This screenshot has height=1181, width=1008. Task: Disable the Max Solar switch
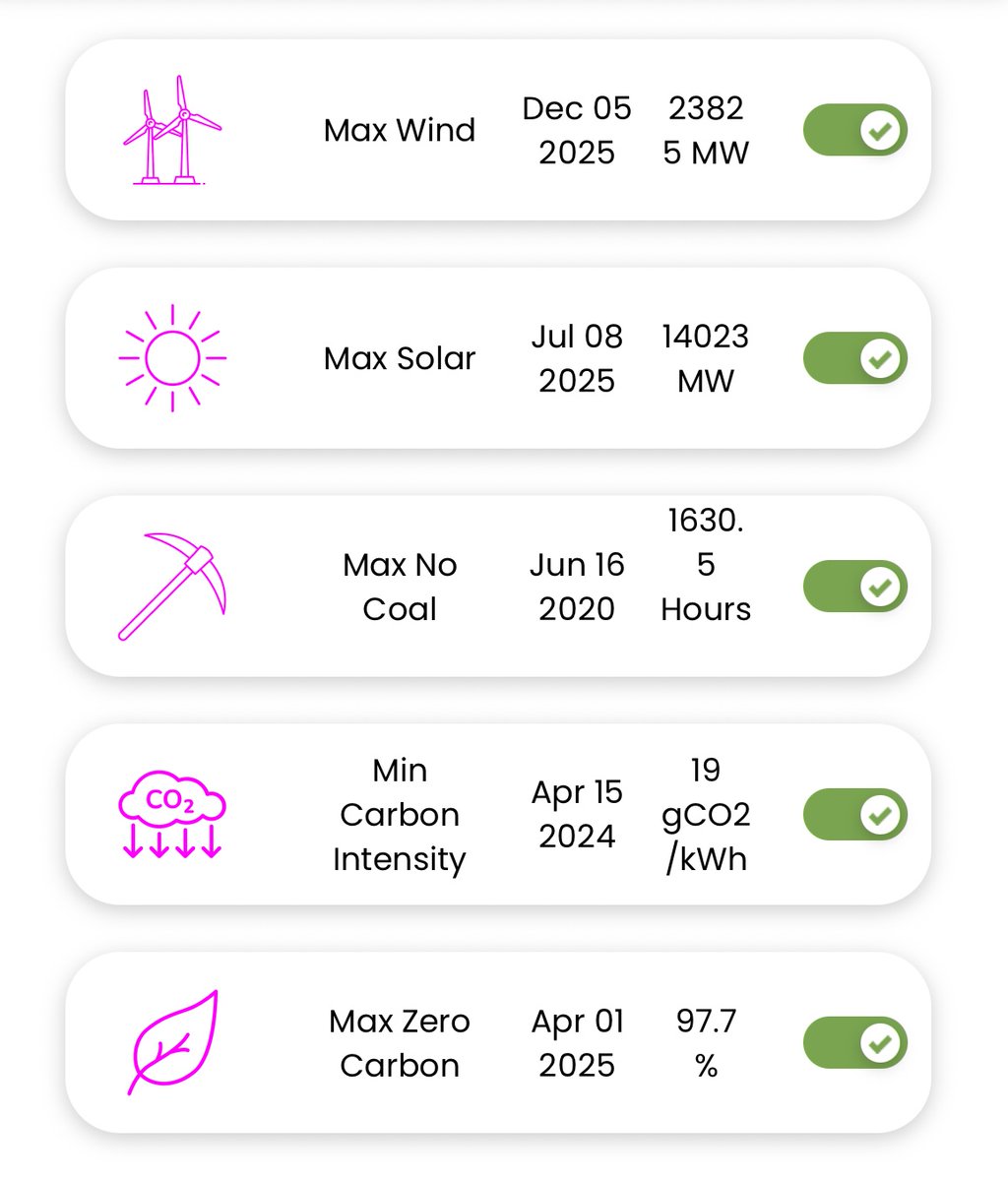click(x=854, y=358)
